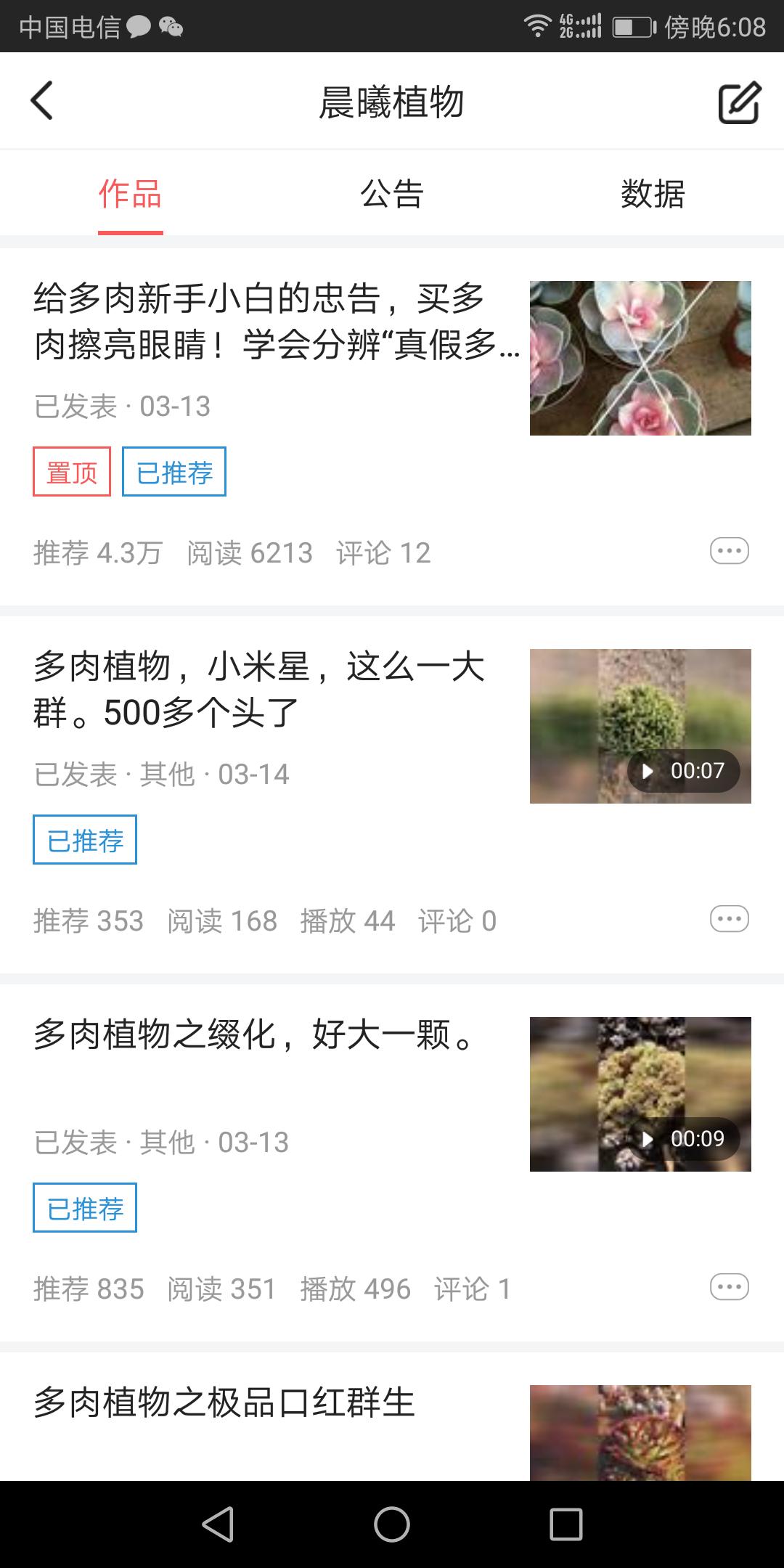
Task: Switch to the 公告 tab
Action: pos(392,192)
